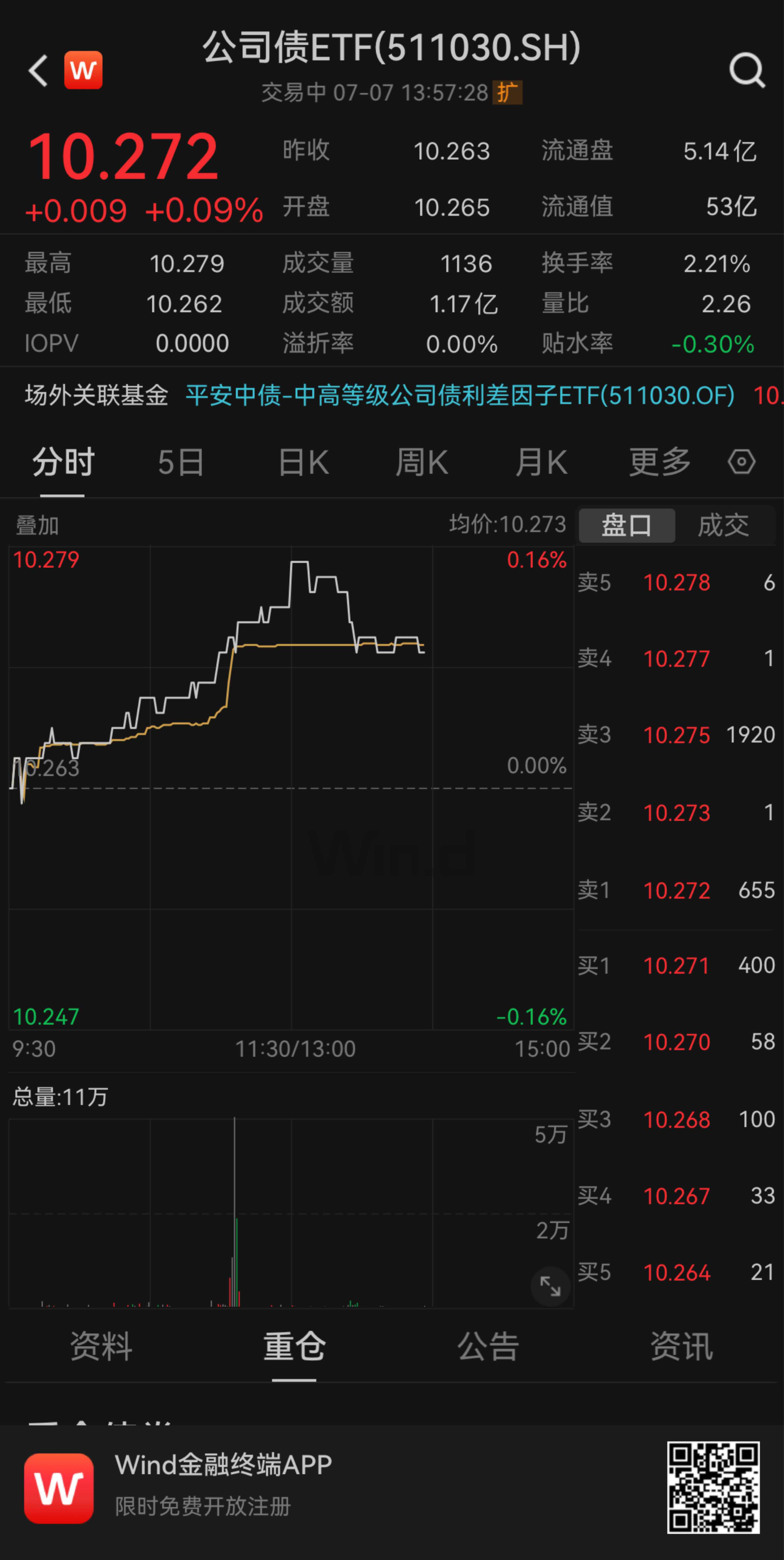Select the 月K chart tab
The height and width of the screenshot is (1560, 784).
(541, 463)
